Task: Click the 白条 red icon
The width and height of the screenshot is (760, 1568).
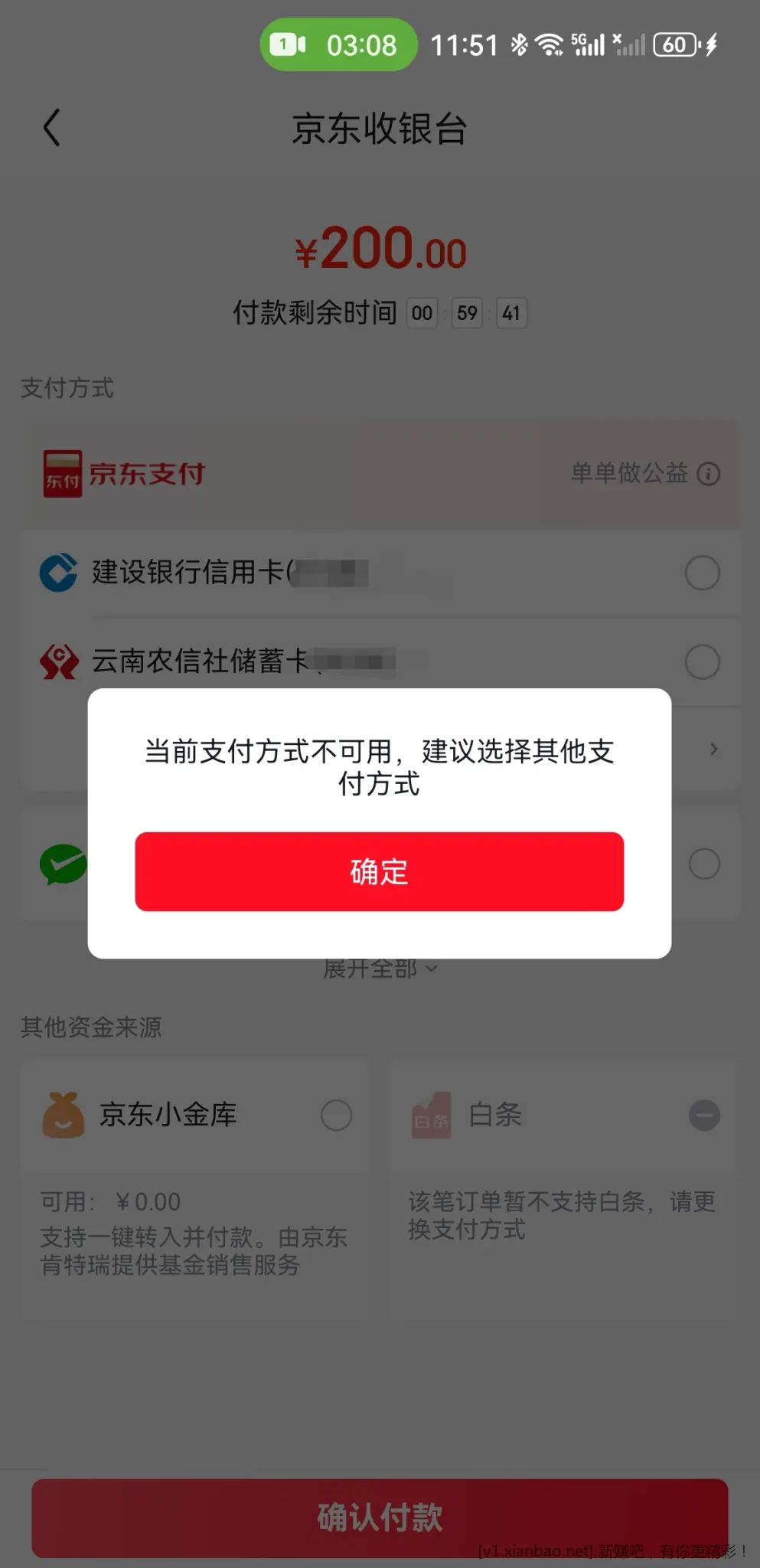Action: [431, 1116]
